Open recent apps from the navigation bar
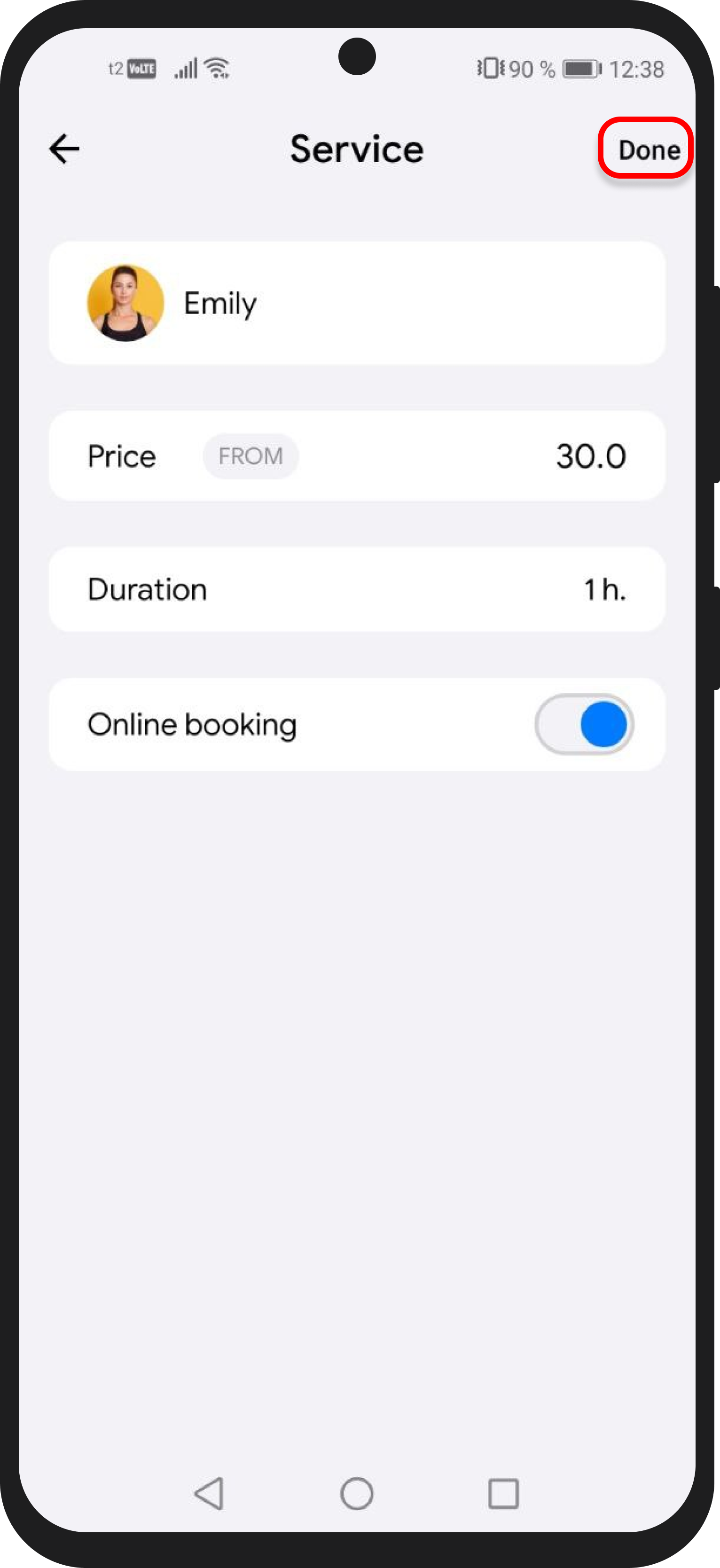The width and height of the screenshot is (720, 1568). pyautogui.click(x=503, y=1494)
